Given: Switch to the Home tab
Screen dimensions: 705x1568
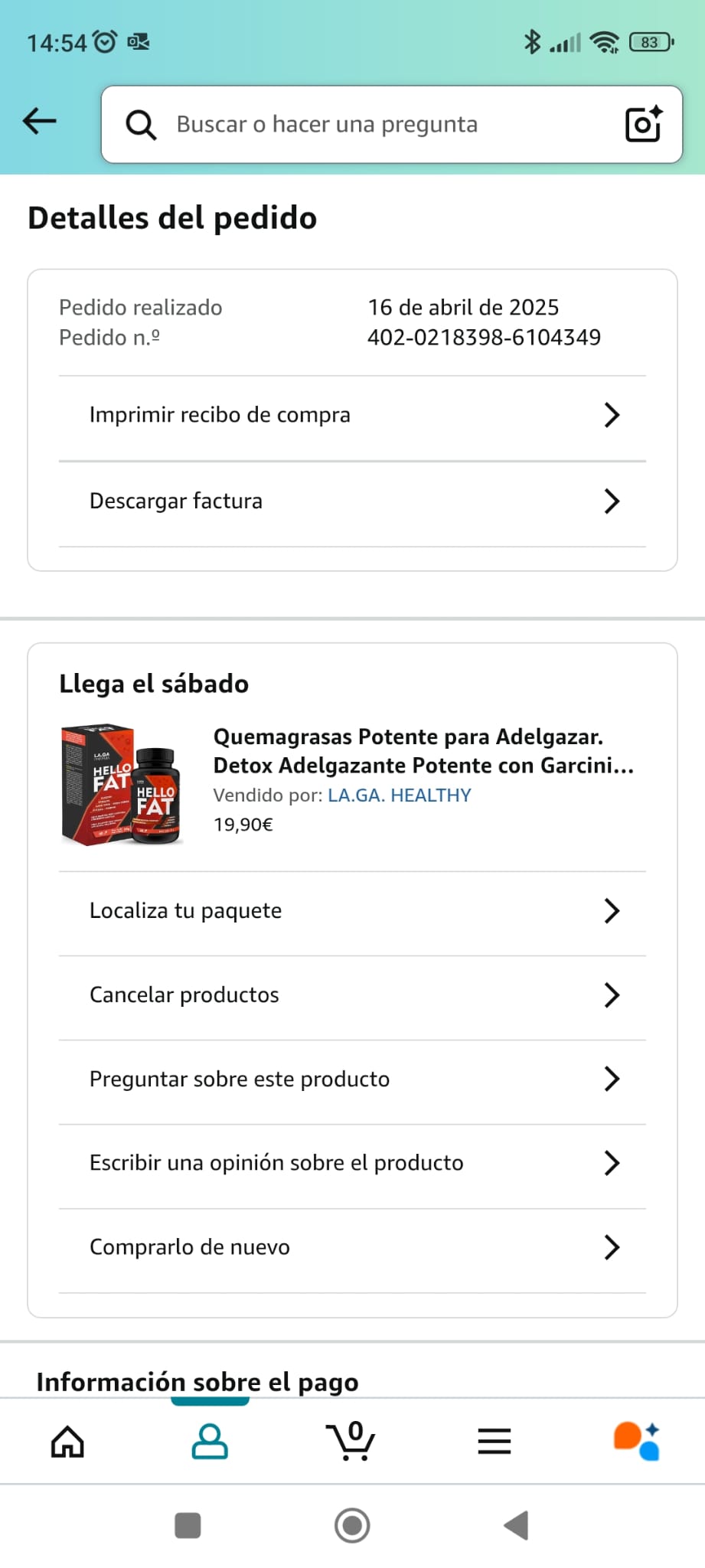Looking at the screenshot, I should point(67,1442).
